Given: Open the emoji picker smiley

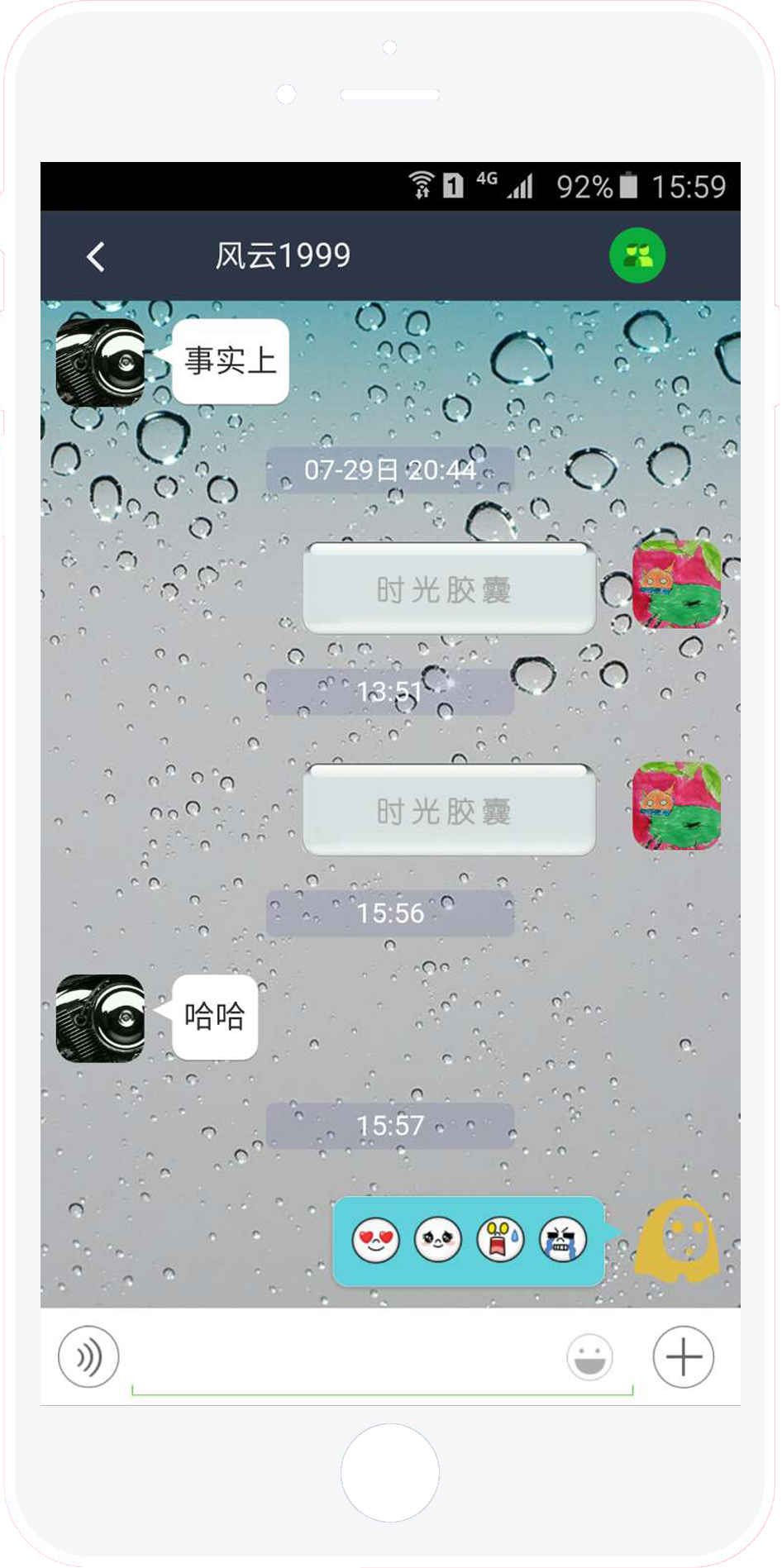Looking at the screenshot, I should [589, 1356].
